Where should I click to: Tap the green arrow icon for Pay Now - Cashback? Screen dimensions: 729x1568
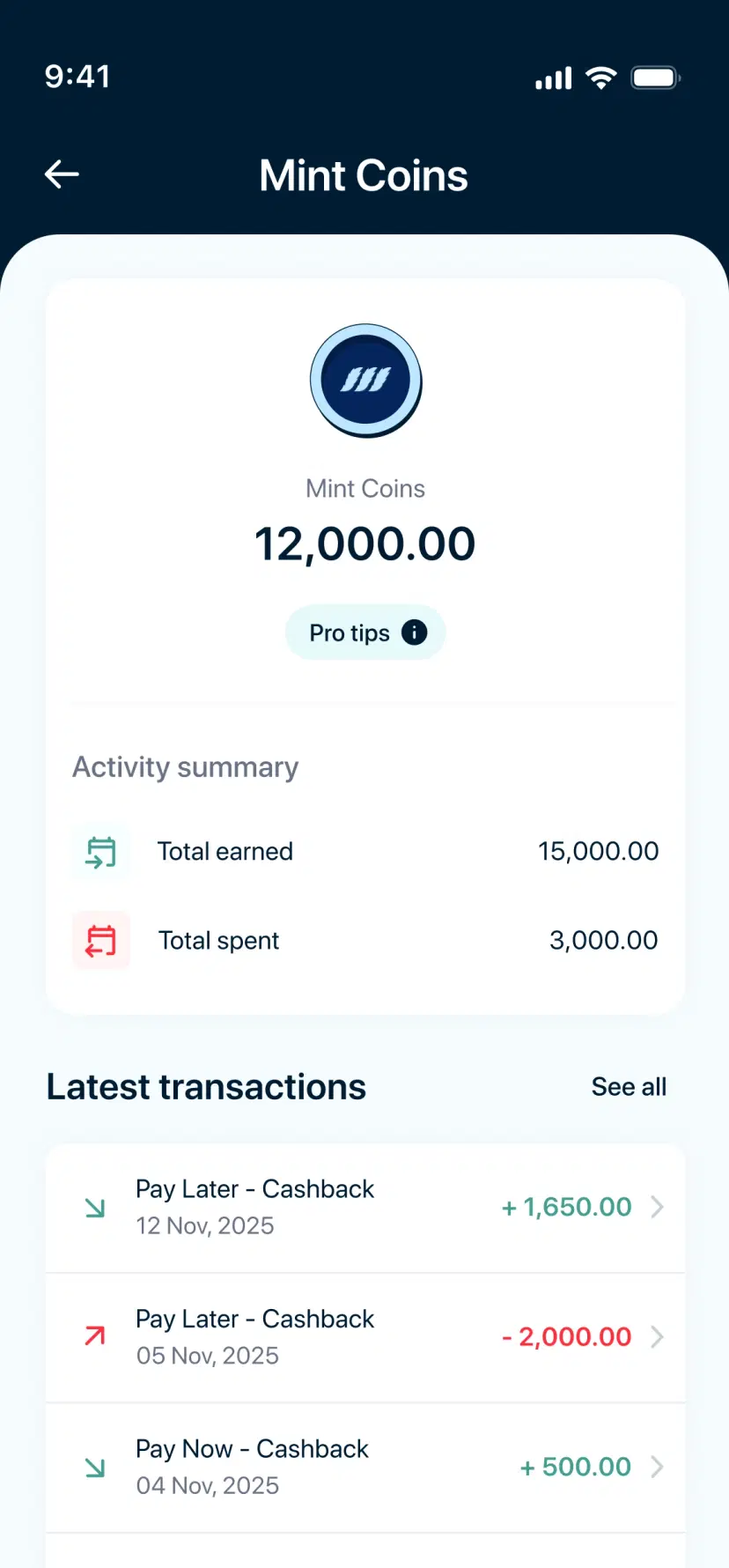[94, 1466]
